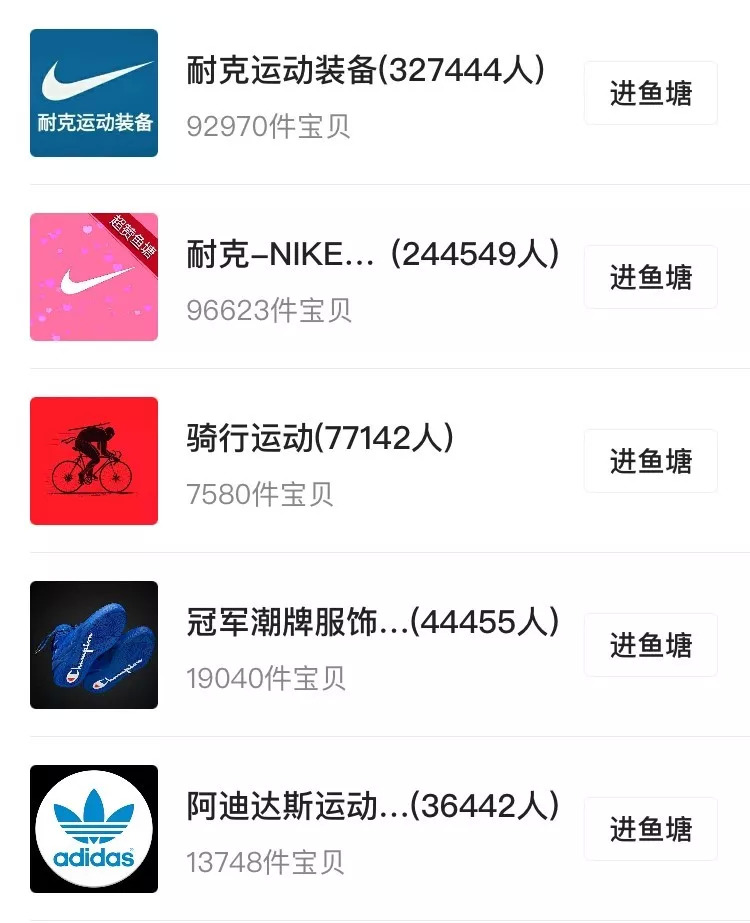750x923 pixels.
Task: Open the 耐克运动装备 row with 327444人
Action: click(365, 71)
